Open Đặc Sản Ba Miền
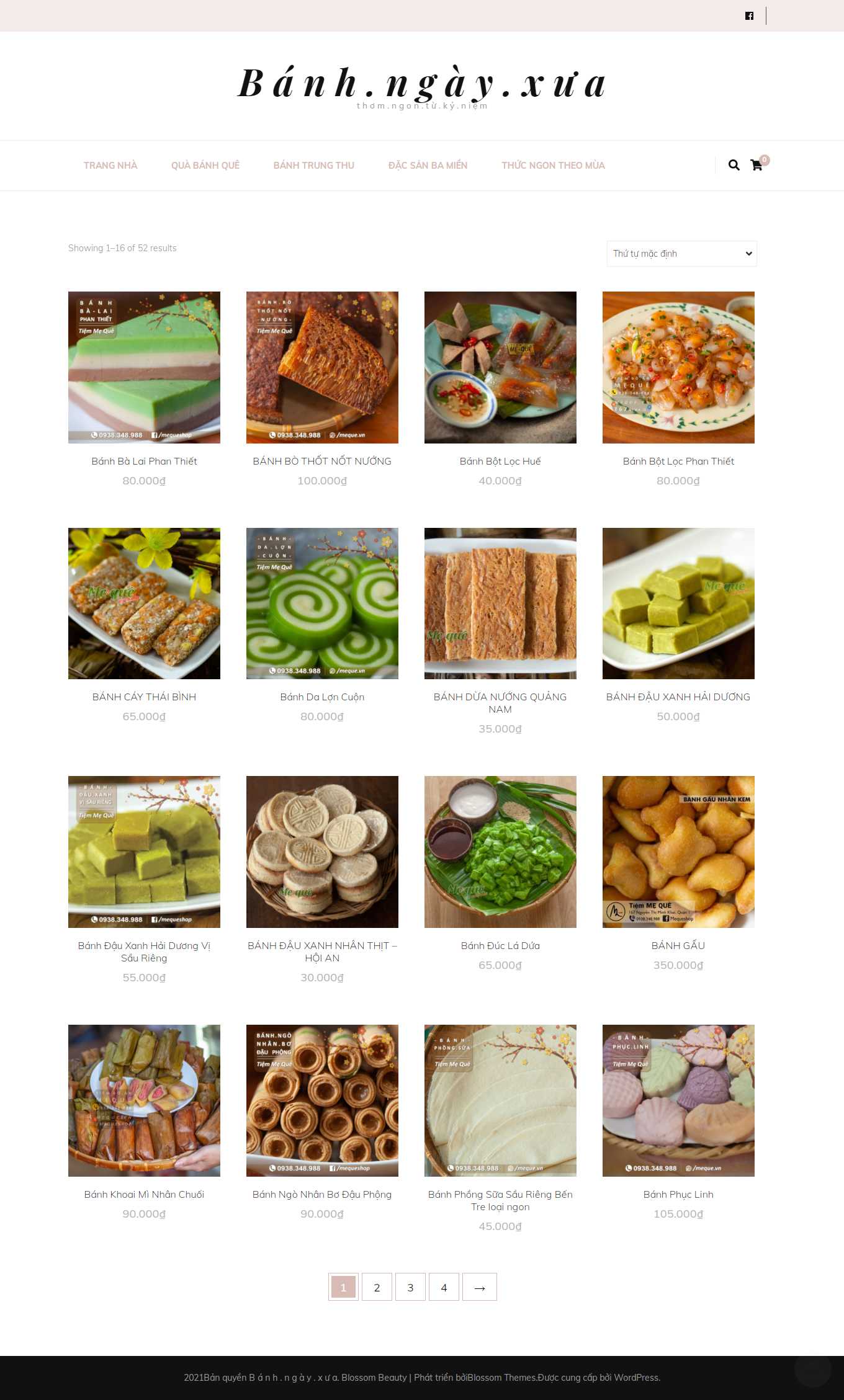844x1400 pixels. coord(428,165)
